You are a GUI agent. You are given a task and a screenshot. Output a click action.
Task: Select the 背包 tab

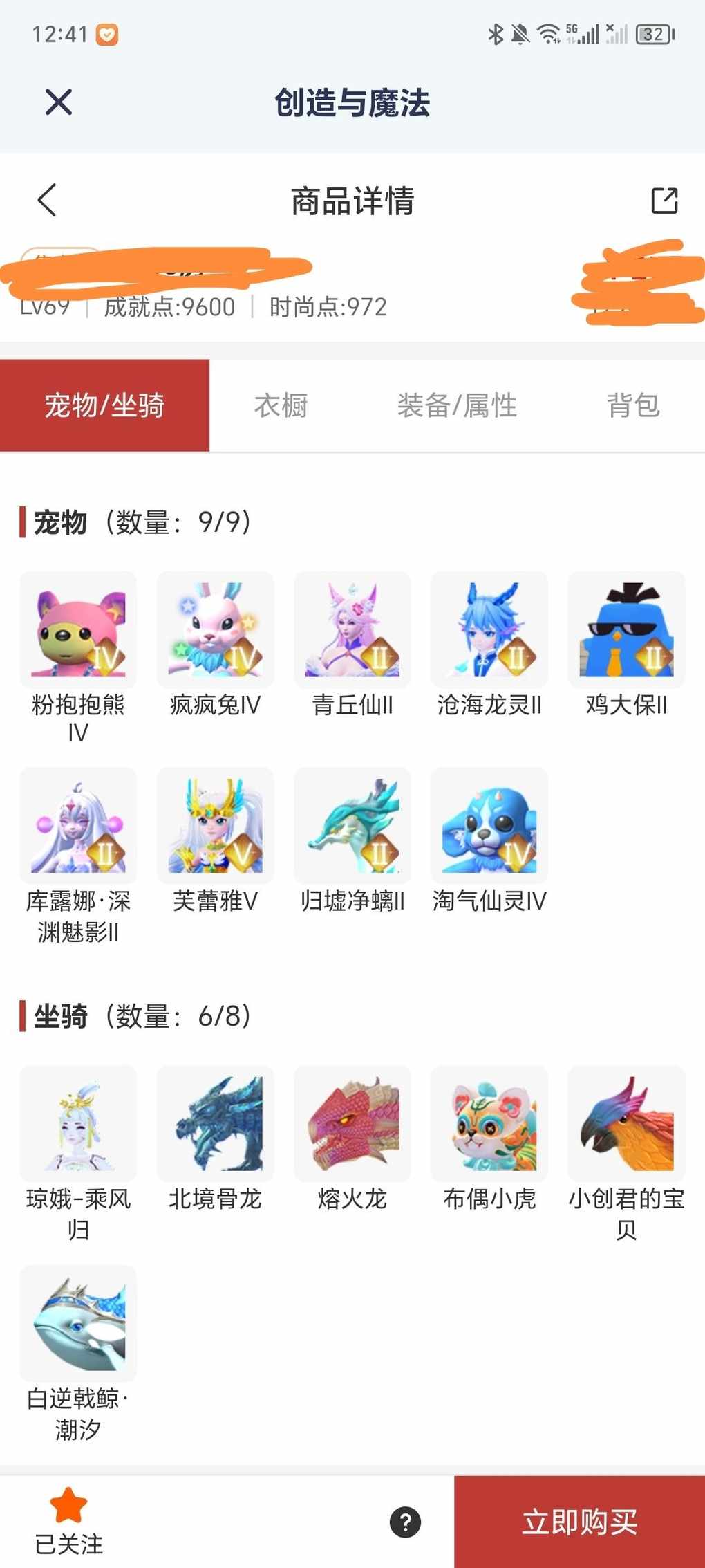tap(633, 405)
